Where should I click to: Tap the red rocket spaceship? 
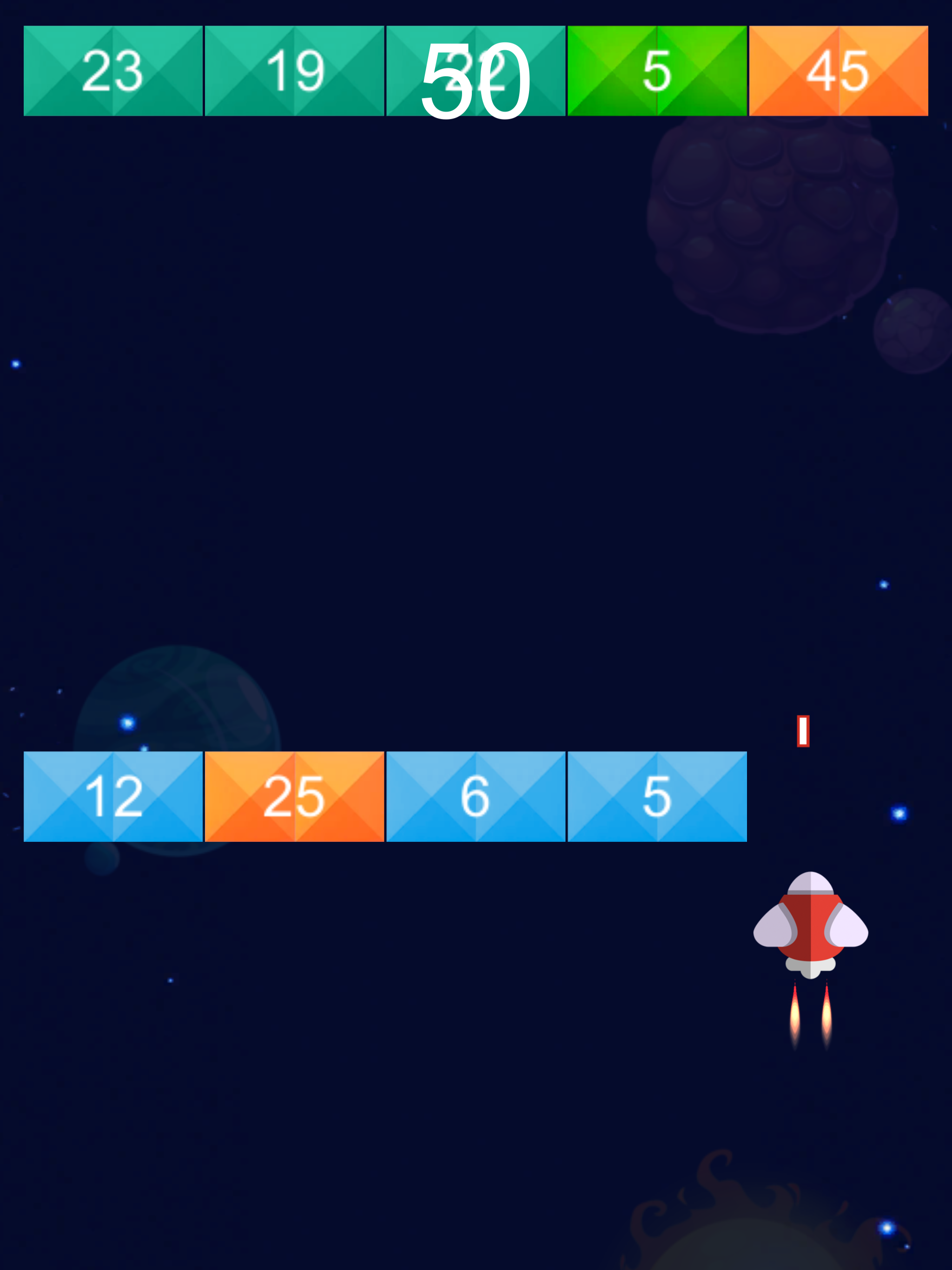coord(810,926)
